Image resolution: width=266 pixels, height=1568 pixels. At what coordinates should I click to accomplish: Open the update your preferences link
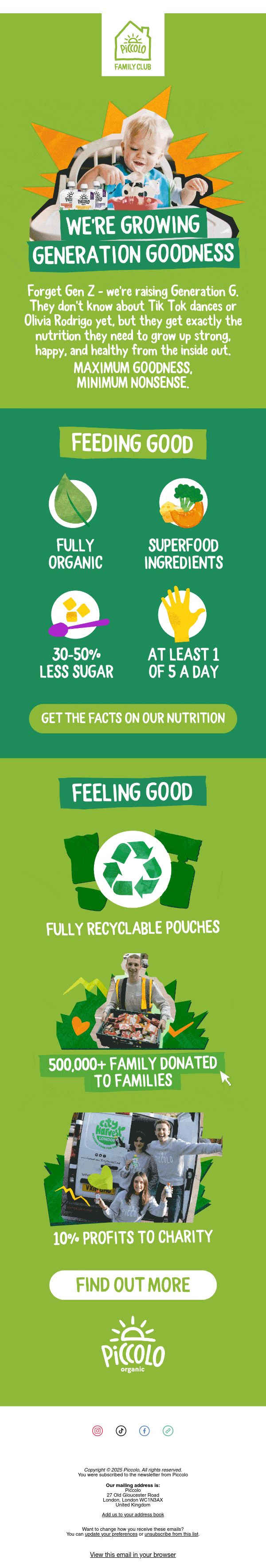coord(111,1534)
